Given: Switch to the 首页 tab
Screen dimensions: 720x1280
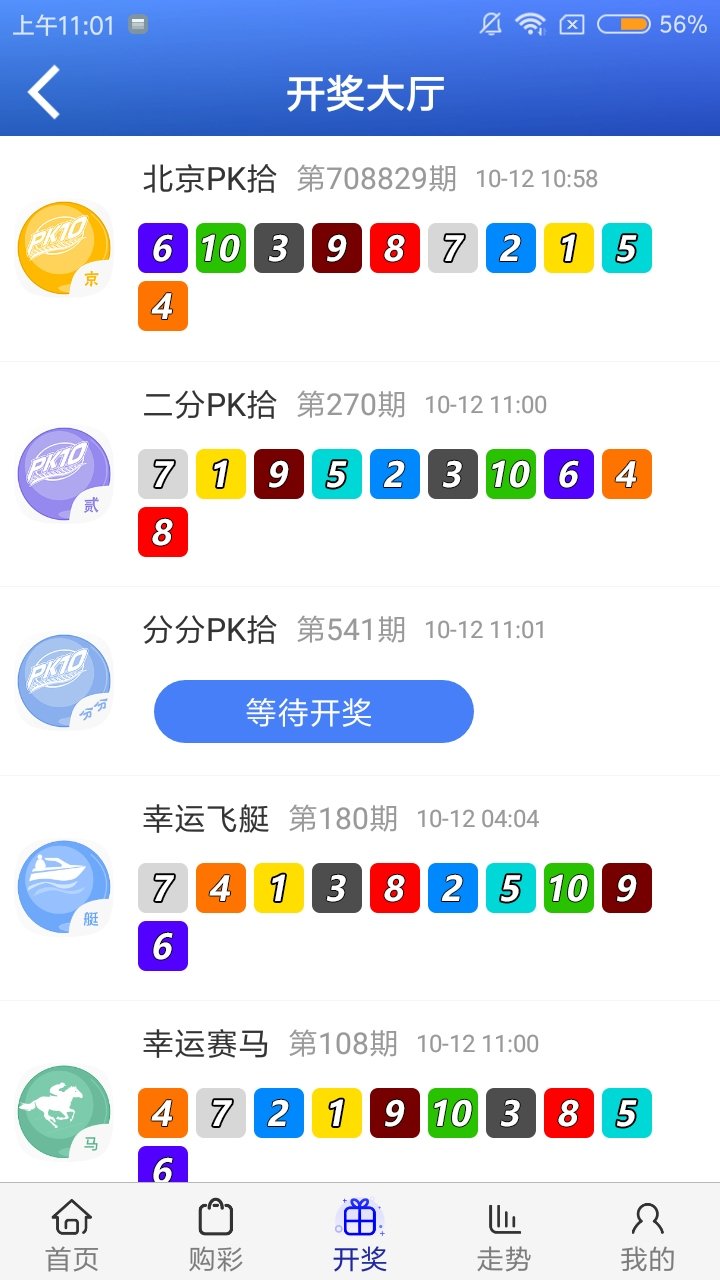Looking at the screenshot, I should tap(72, 1235).
